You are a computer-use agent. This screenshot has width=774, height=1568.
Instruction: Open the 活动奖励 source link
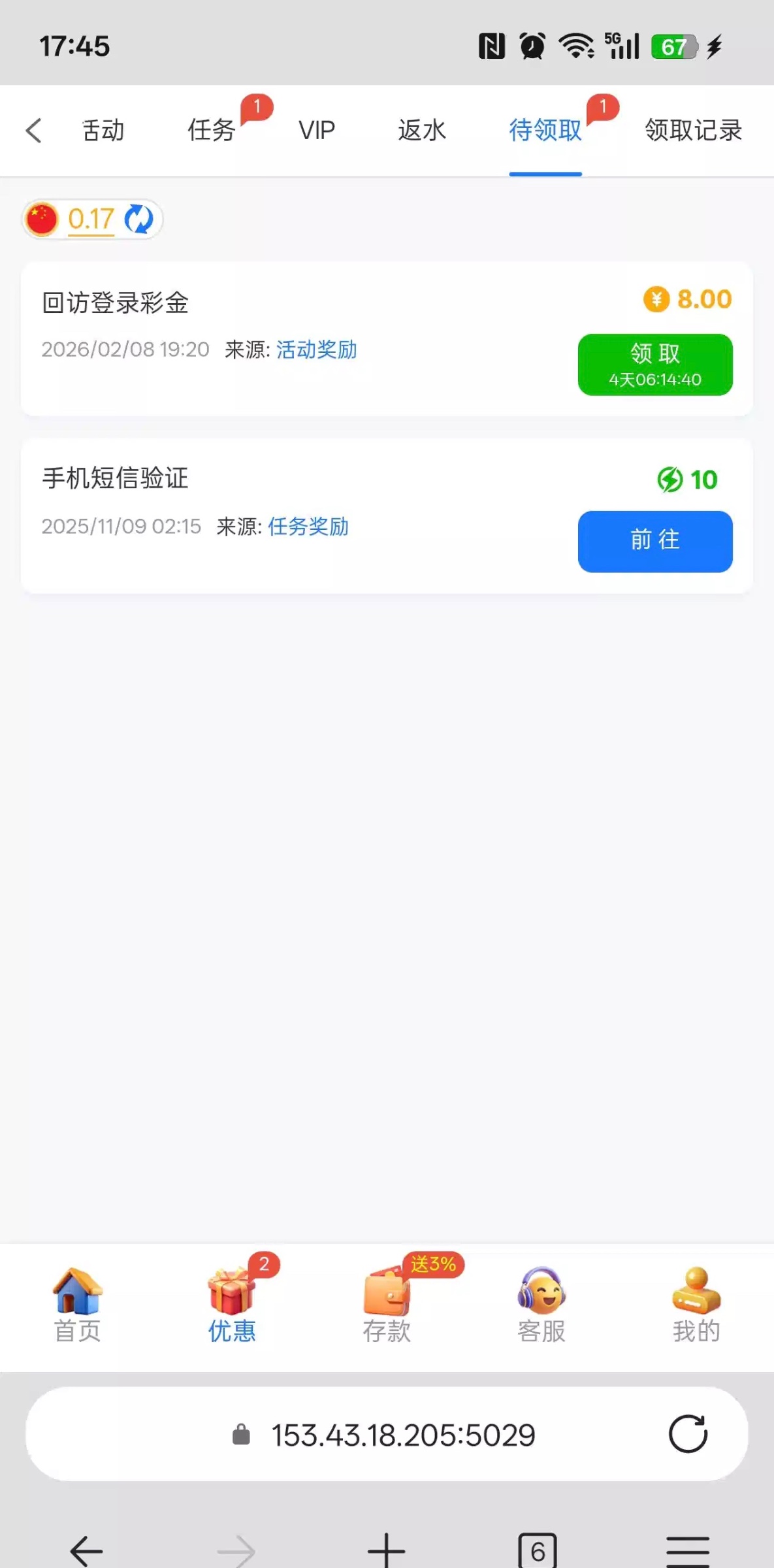tap(316, 350)
